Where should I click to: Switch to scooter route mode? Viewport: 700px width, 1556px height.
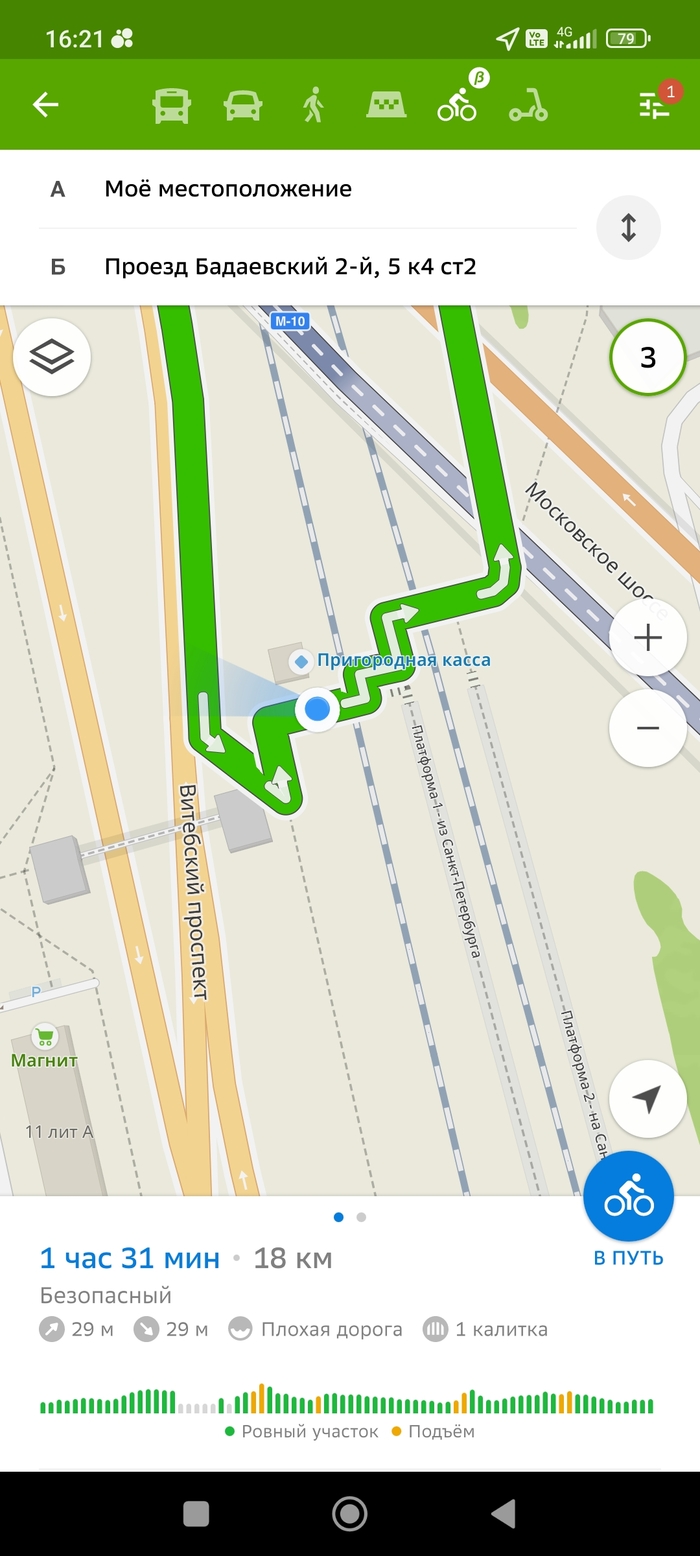(528, 105)
